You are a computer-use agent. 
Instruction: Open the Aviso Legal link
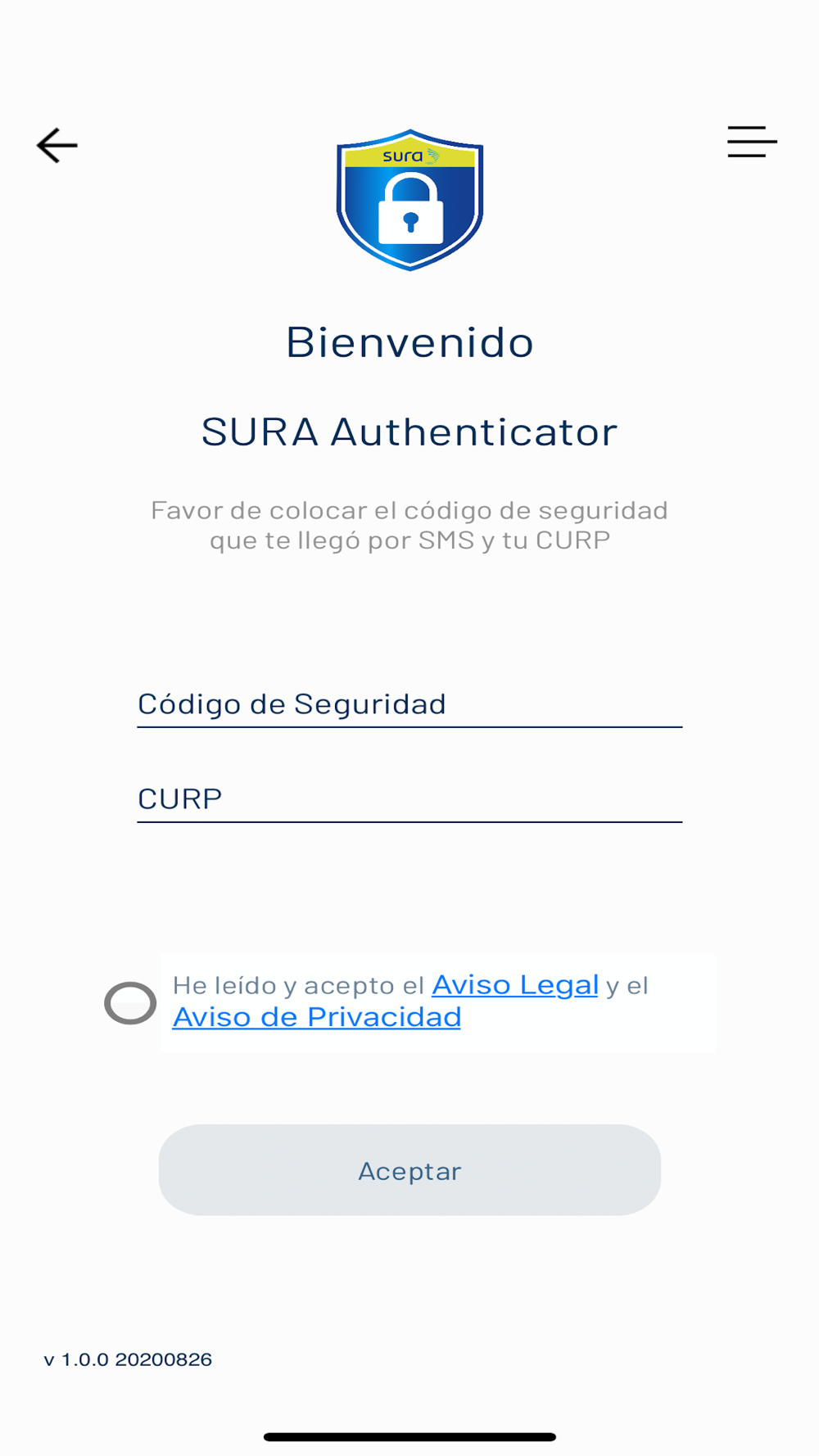[x=514, y=985]
